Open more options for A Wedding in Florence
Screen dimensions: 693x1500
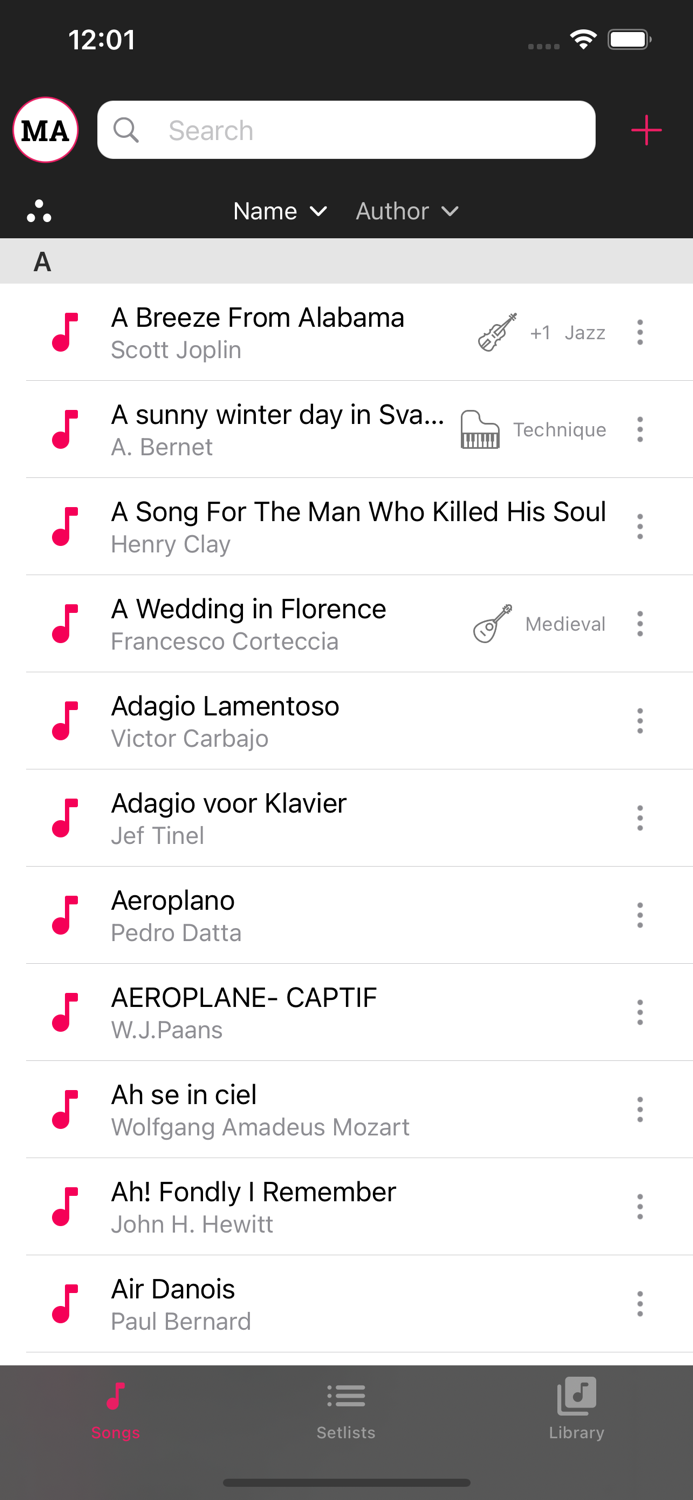(640, 624)
